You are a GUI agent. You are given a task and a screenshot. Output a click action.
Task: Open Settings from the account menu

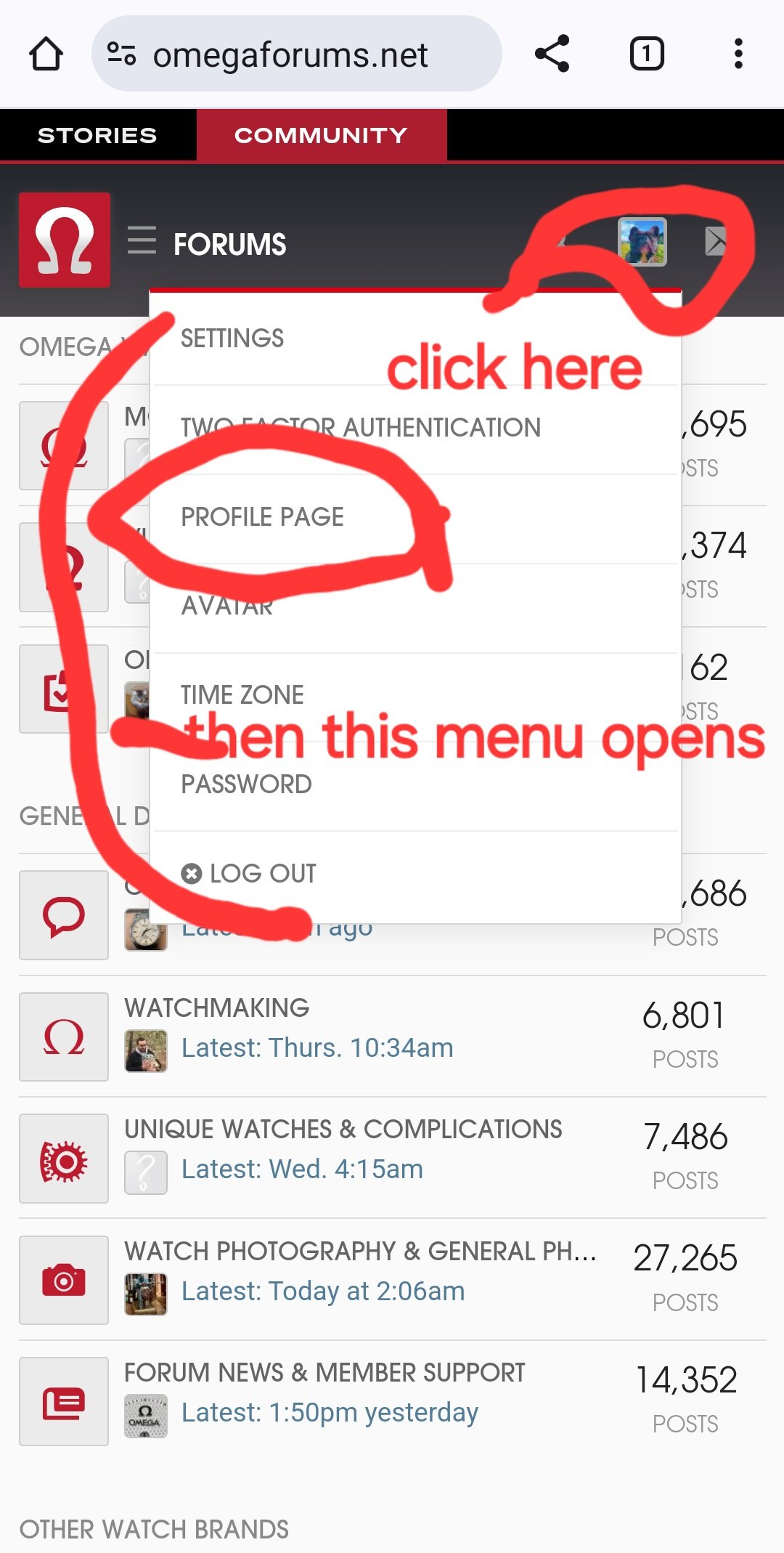[232, 338]
